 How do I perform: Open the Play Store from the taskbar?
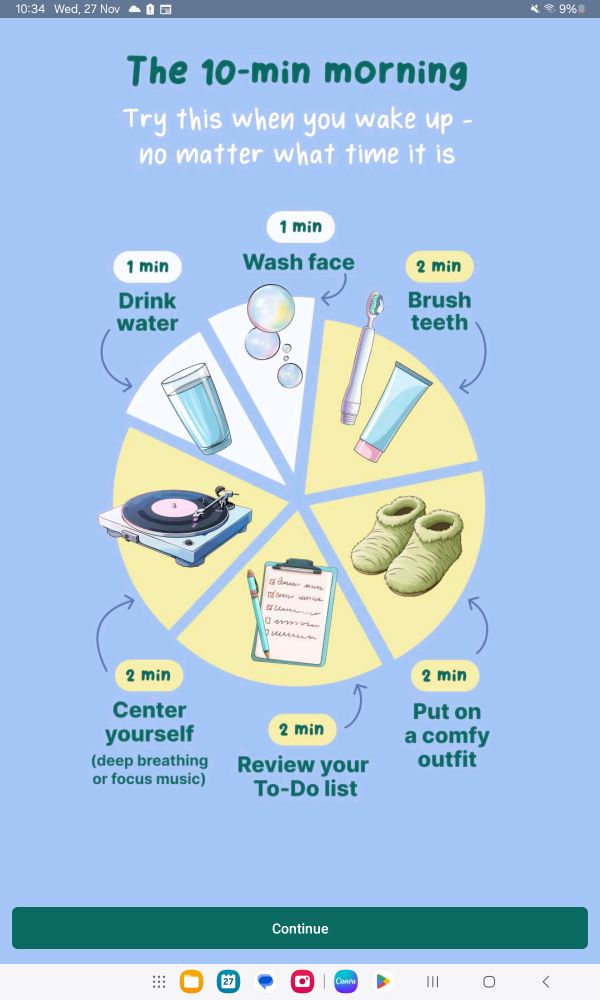382,982
